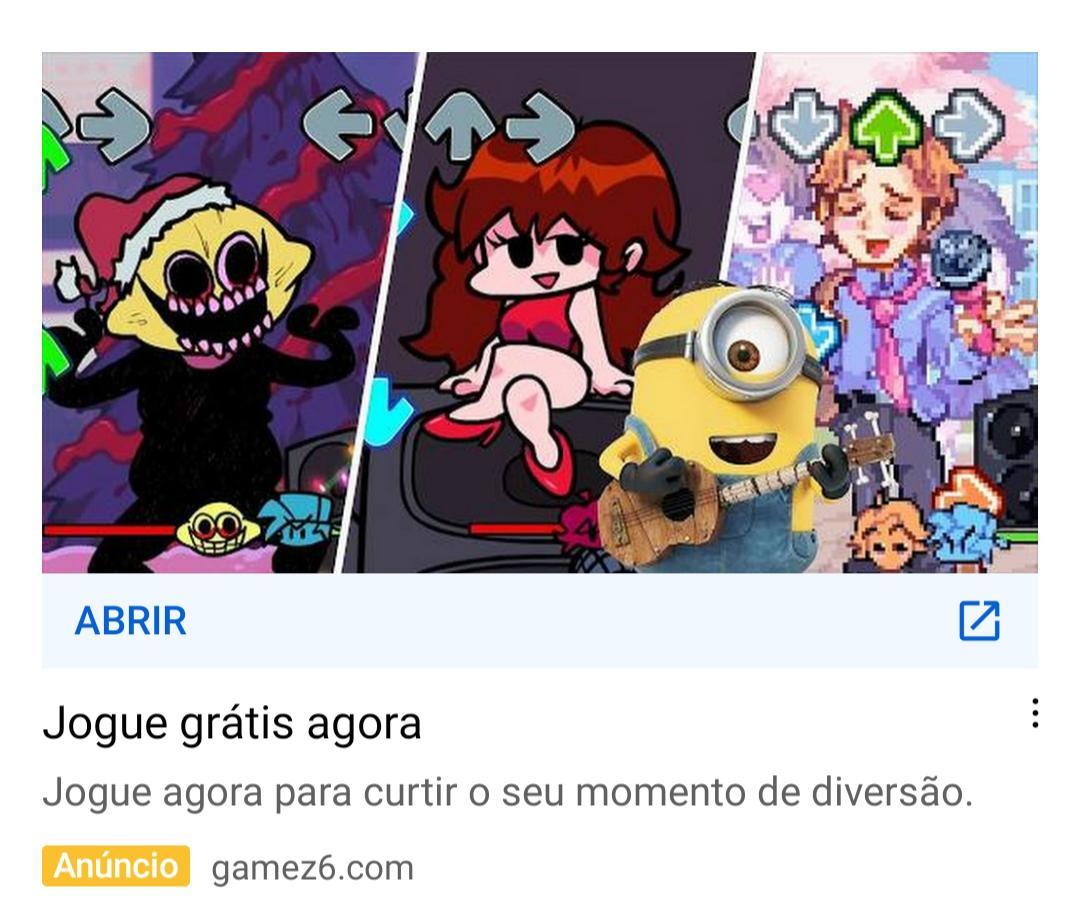Tap the ABRIR button
1080x911 pixels.
131,621
